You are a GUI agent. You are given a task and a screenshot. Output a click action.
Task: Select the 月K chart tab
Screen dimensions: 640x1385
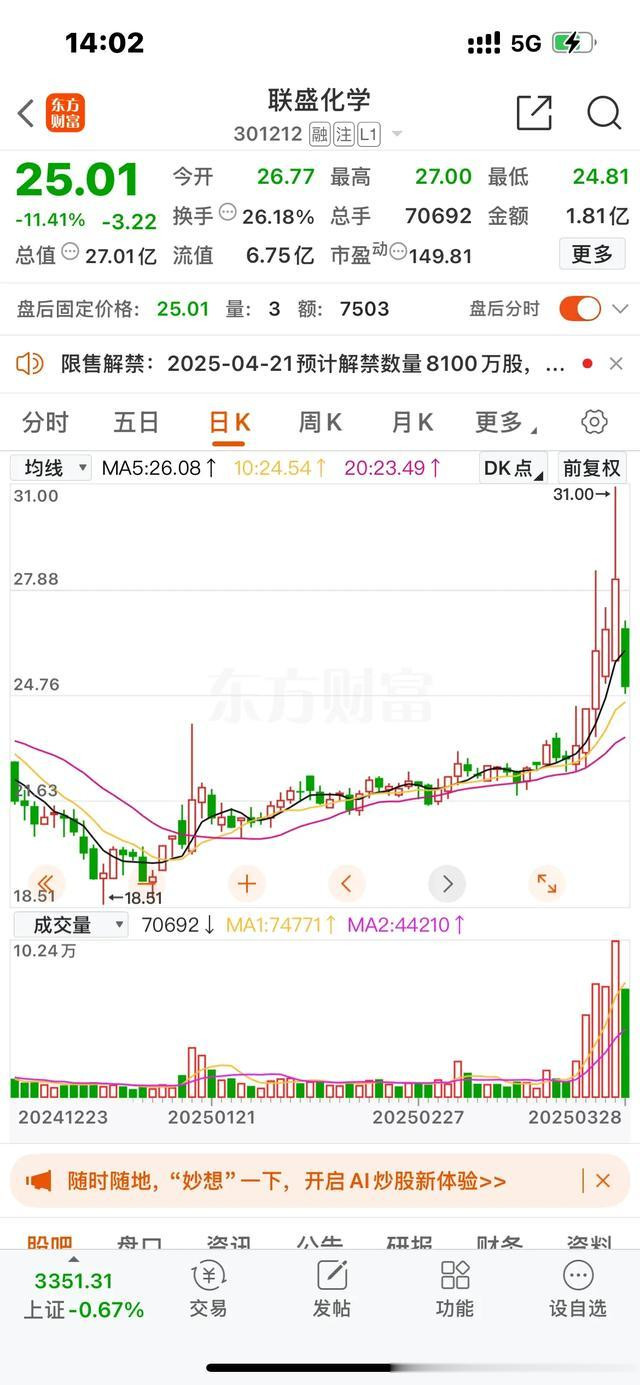point(412,423)
